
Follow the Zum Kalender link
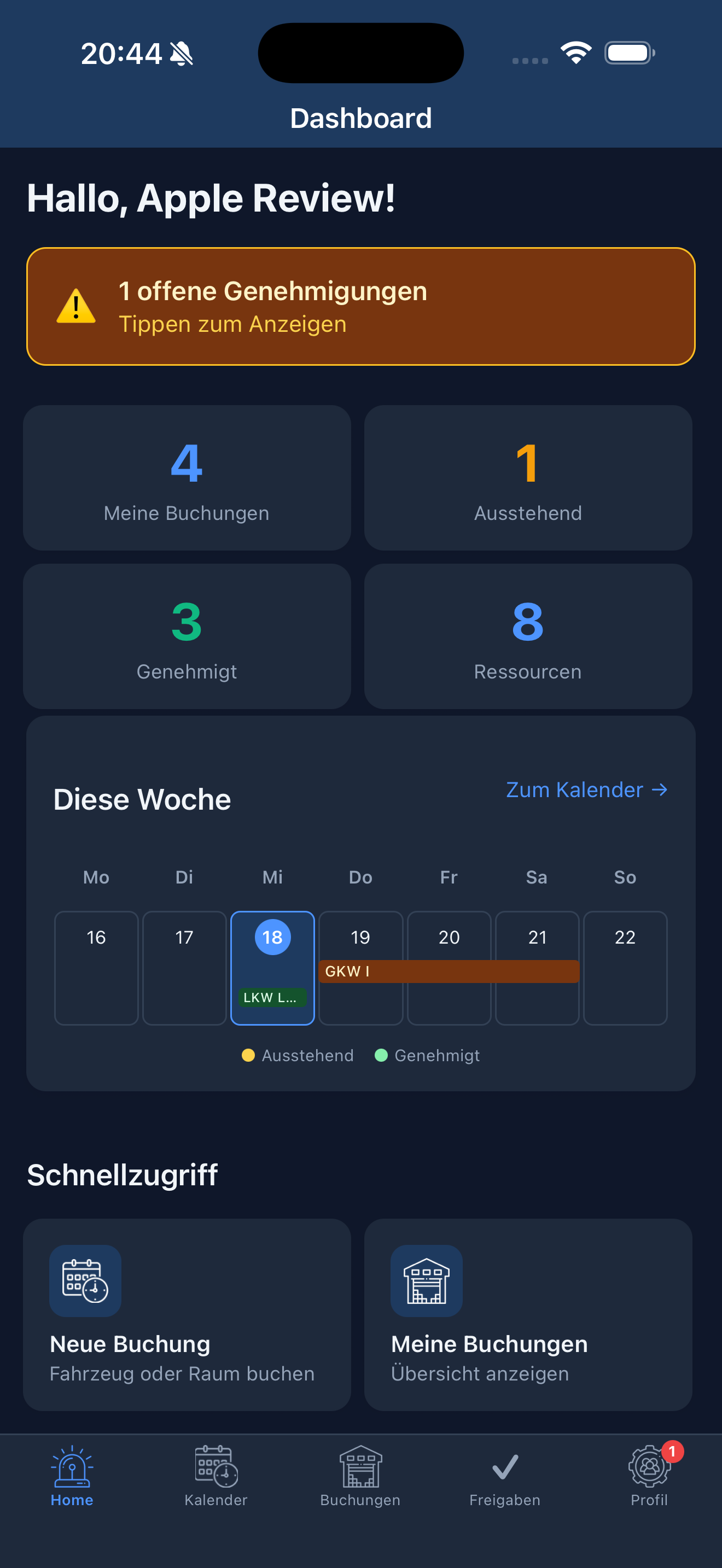pos(586,789)
